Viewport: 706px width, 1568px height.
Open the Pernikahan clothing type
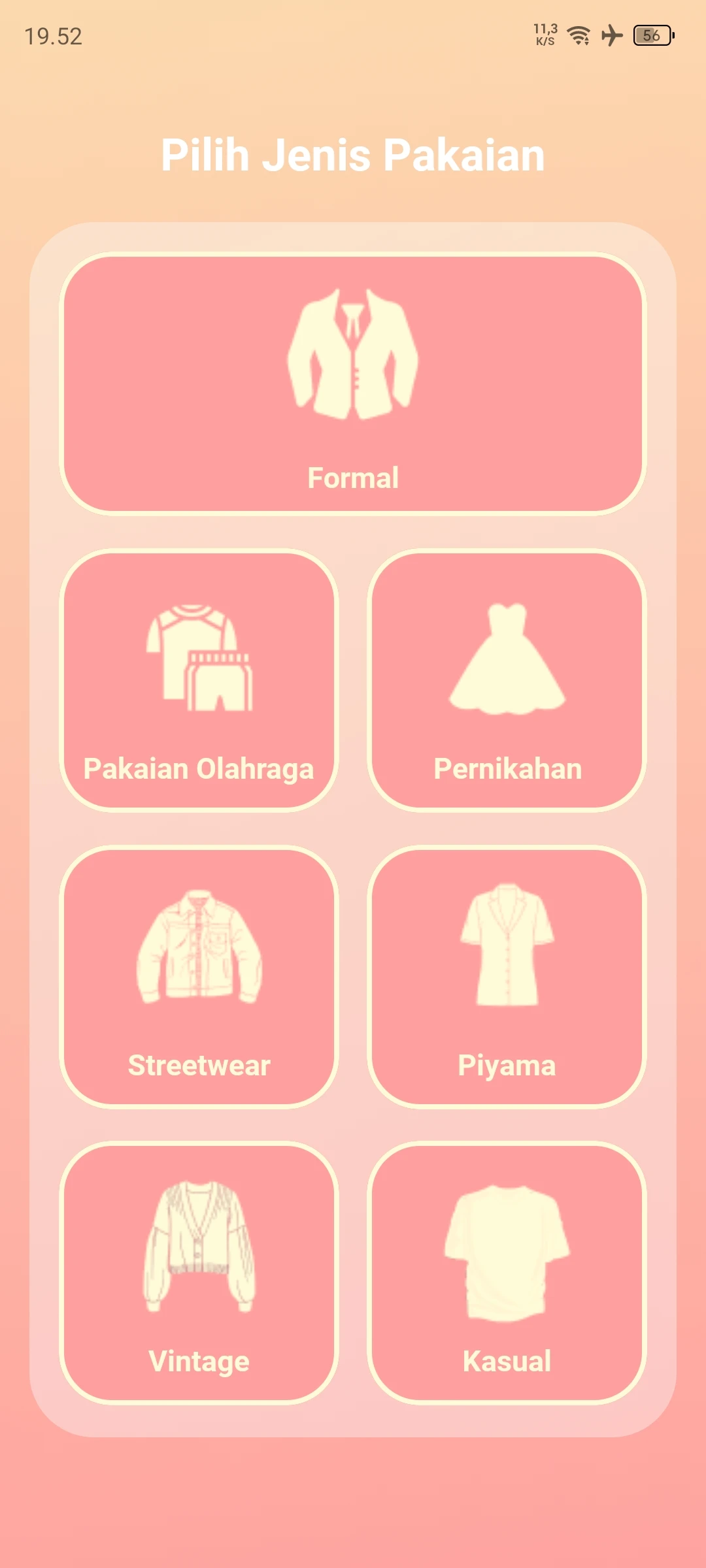[507, 680]
